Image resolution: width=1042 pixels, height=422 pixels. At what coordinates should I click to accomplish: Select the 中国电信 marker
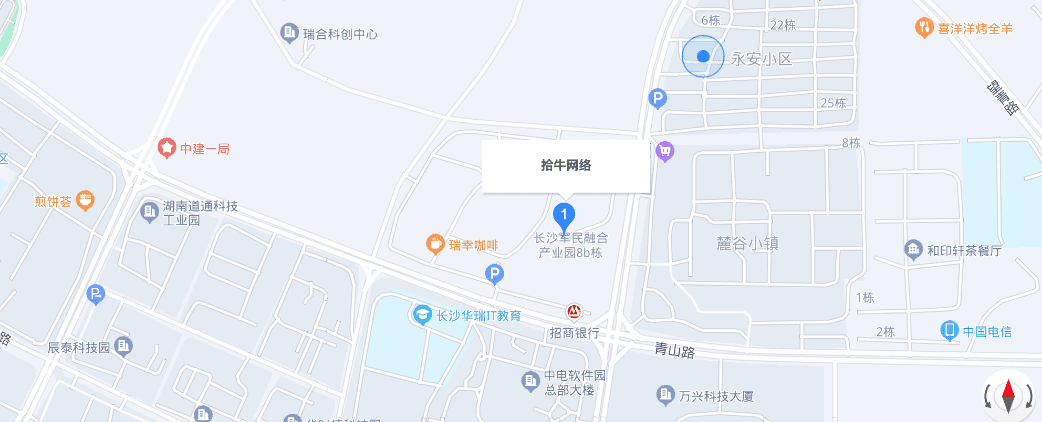pyautogui.click(x=949, y=330)
